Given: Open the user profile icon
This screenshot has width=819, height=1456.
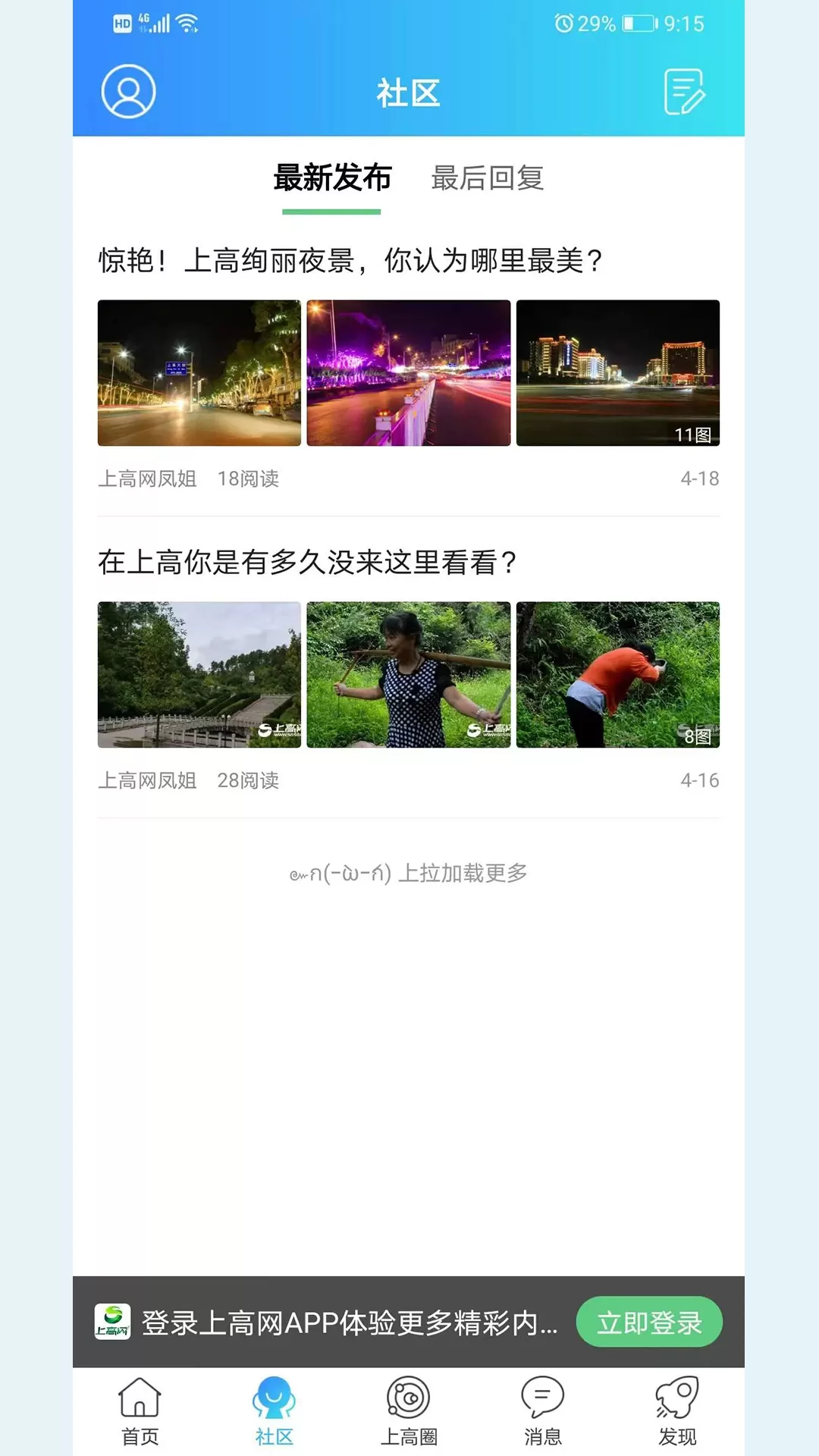Looking at the screenshot, I should 128,92.
